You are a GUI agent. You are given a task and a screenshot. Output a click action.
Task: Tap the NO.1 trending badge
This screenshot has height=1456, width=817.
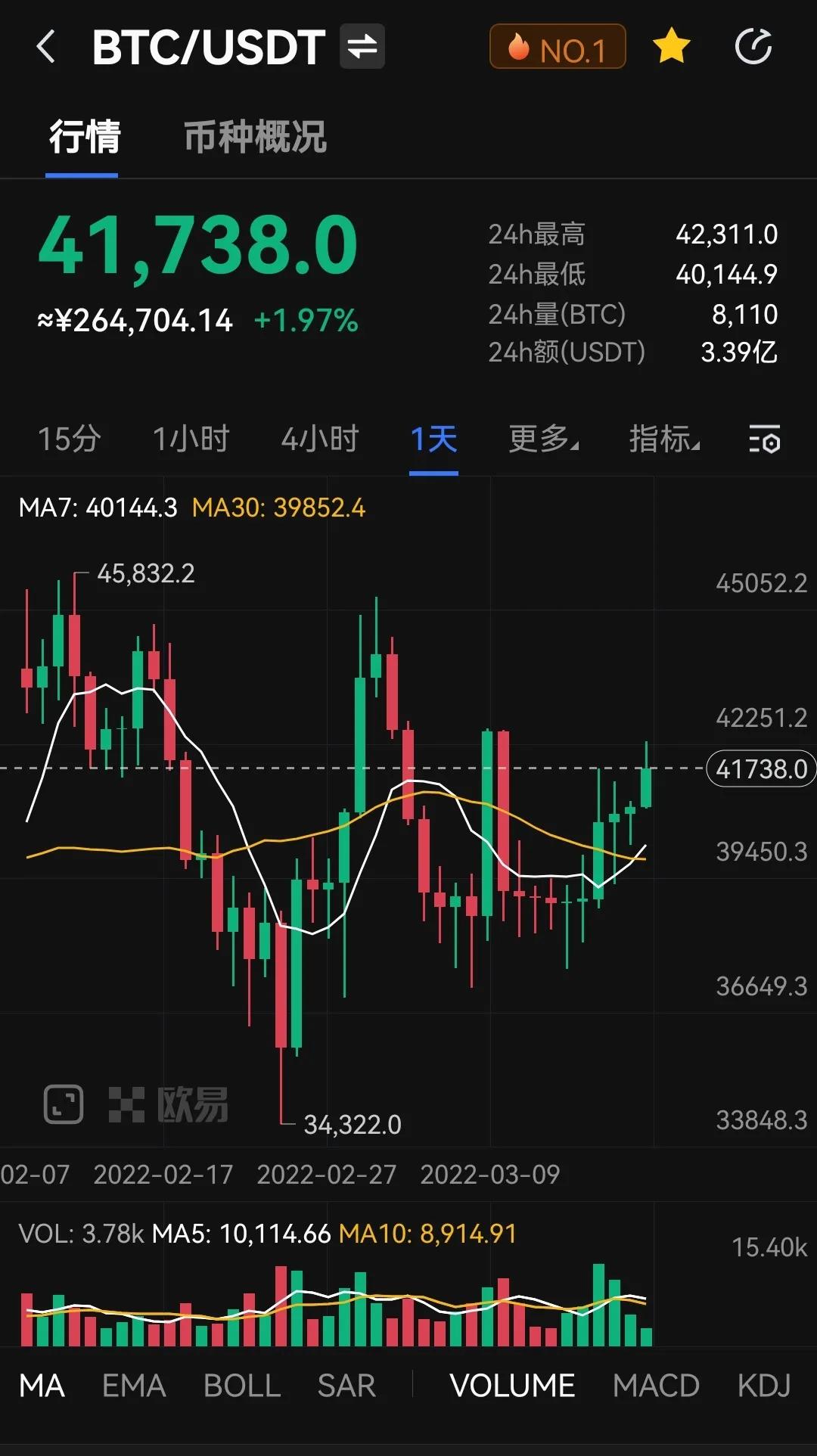(x=558, y=47)
